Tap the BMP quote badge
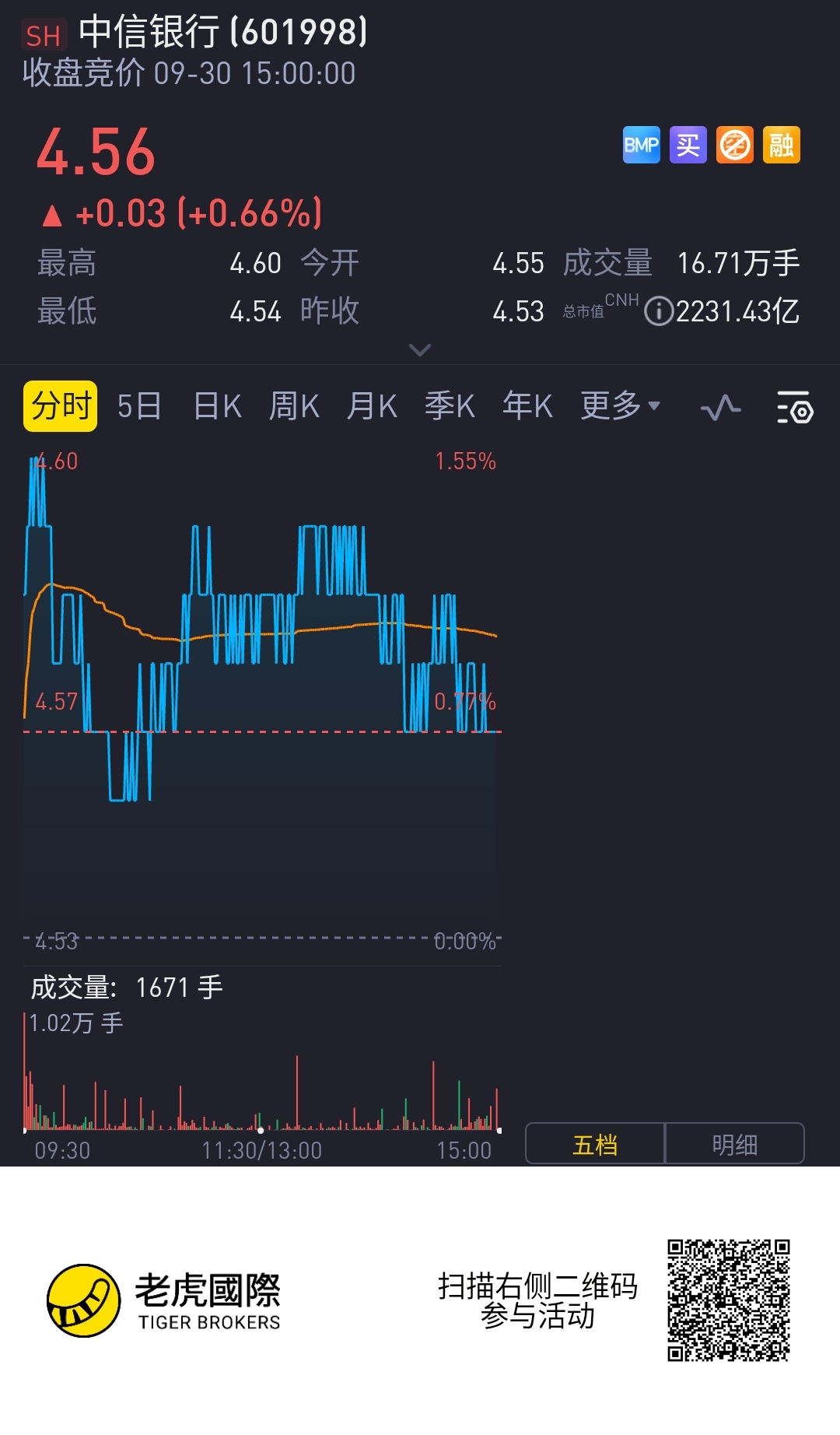Screen dimensions: 840x1435 pos(642,145)
